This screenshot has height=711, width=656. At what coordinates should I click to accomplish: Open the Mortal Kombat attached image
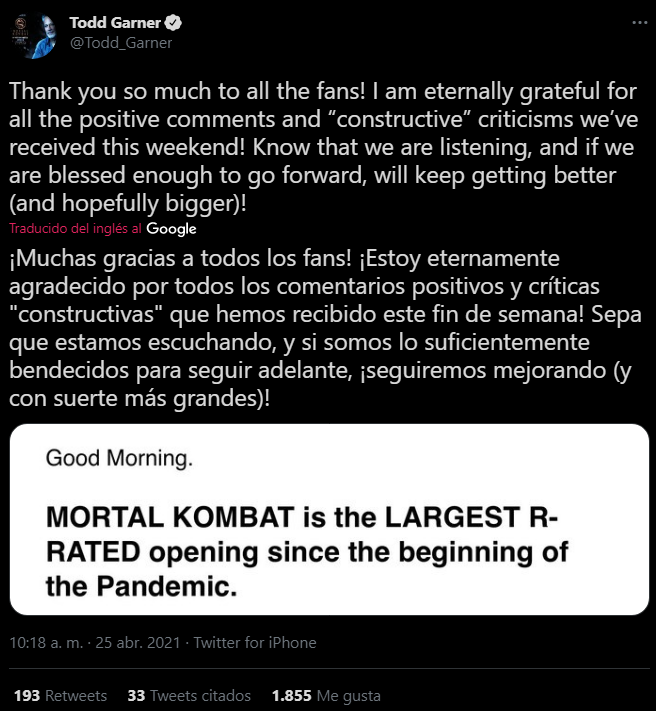pos(328,520)
